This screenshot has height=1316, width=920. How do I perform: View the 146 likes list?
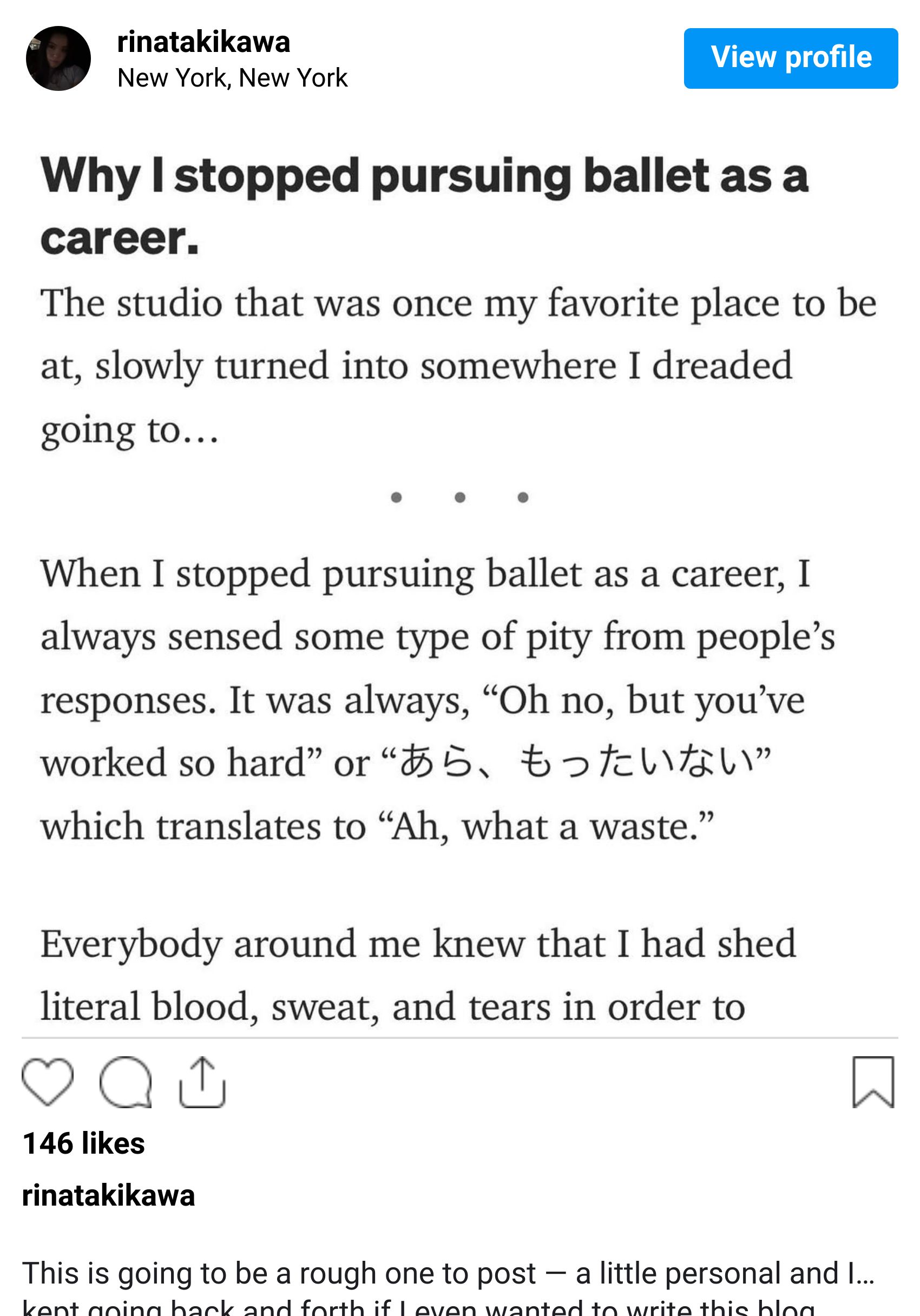[x=84, y=1143]
